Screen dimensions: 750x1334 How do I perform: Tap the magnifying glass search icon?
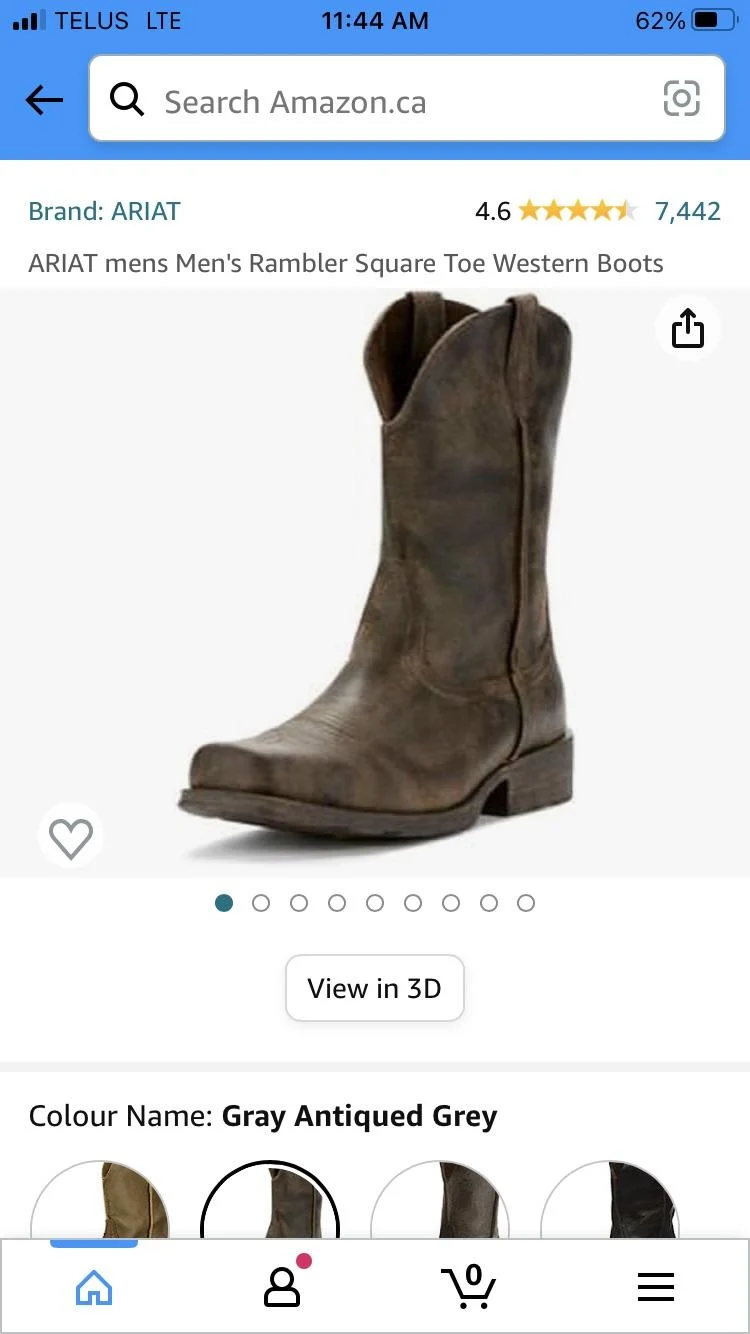coord(126,99)
